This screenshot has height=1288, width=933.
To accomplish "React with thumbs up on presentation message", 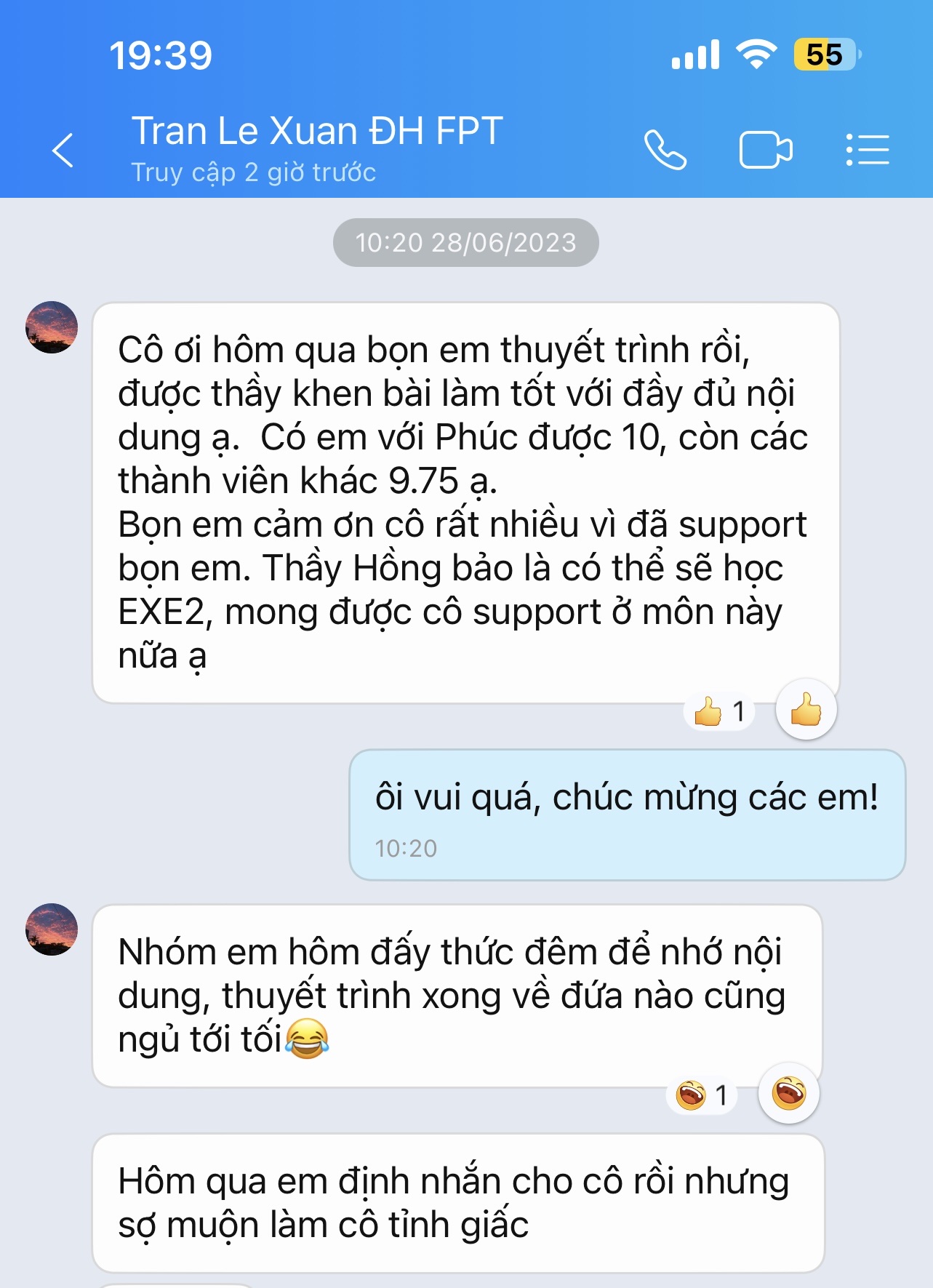I will 806,709.
